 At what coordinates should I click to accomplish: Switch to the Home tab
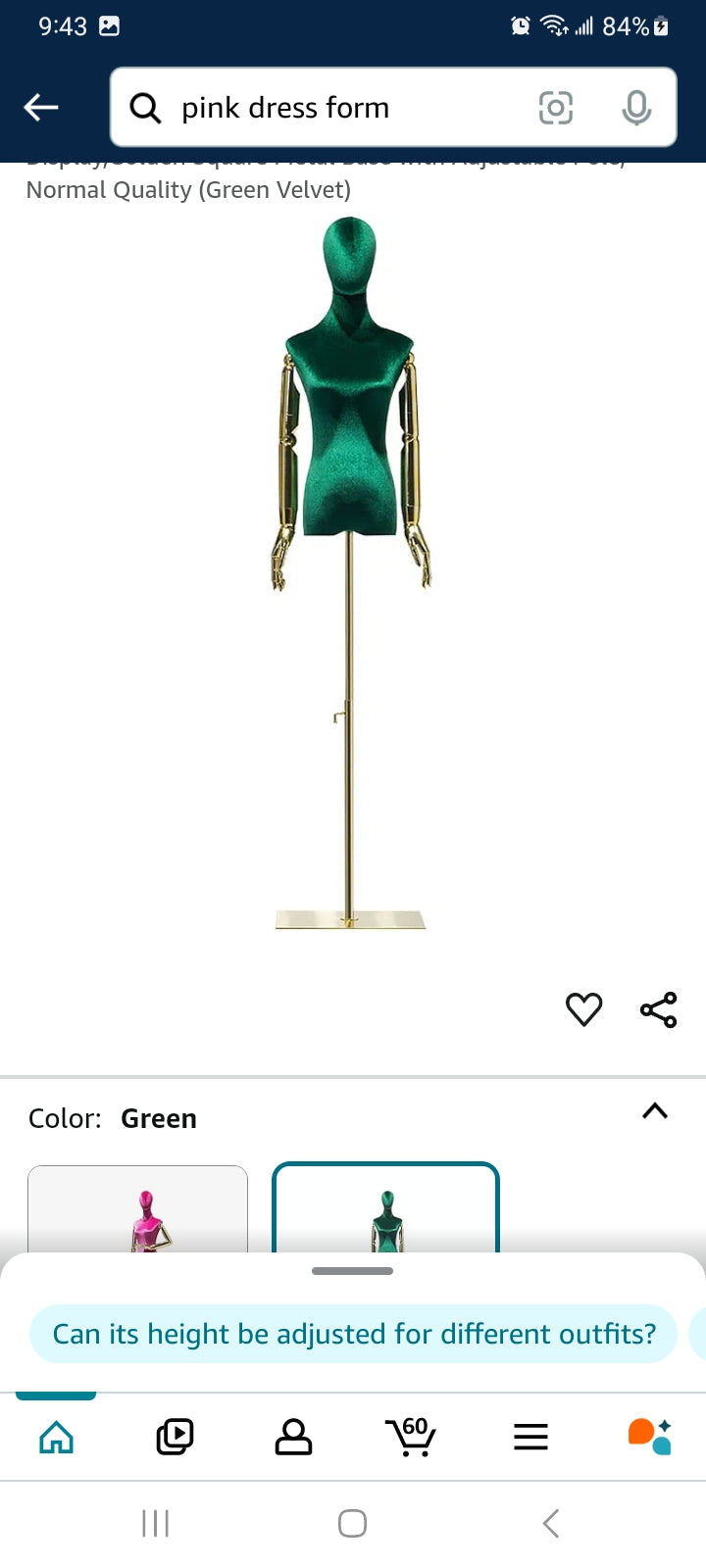coord(56,1437)
